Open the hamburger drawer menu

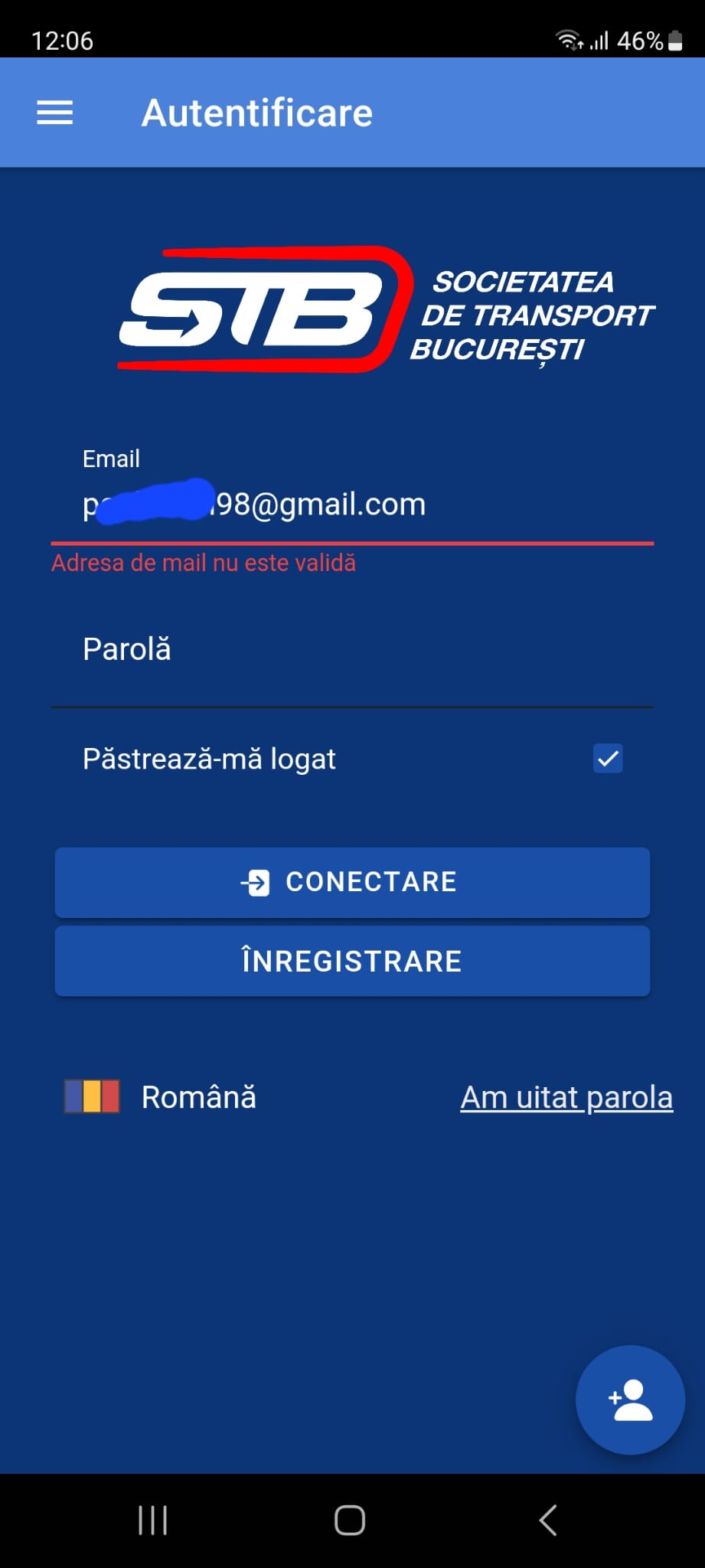point(55,113)
